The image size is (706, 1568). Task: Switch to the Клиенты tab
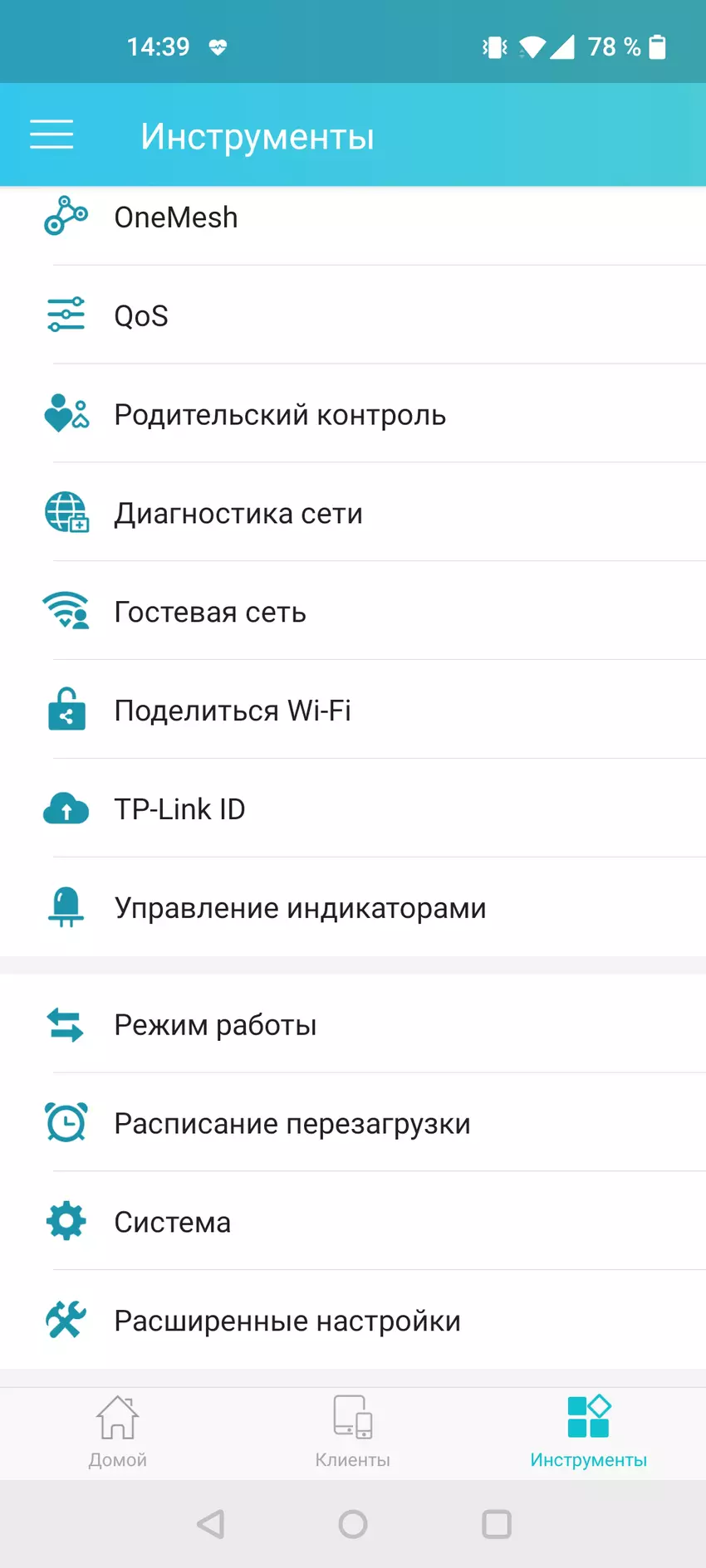point(352,1432)
